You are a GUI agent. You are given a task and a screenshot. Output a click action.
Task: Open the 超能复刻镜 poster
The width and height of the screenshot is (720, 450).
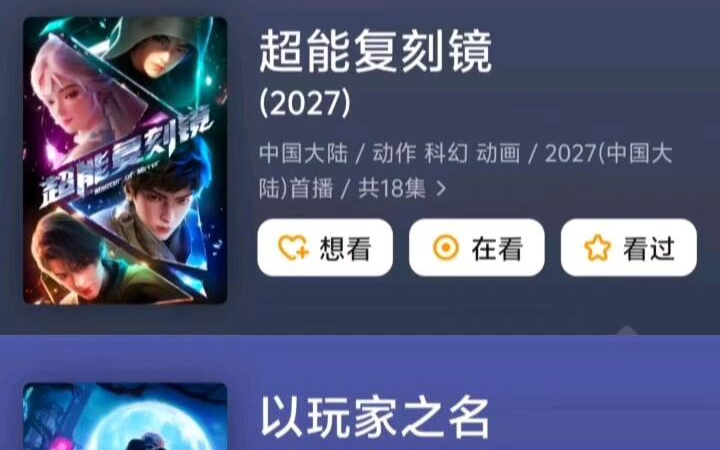pos(125,161)
